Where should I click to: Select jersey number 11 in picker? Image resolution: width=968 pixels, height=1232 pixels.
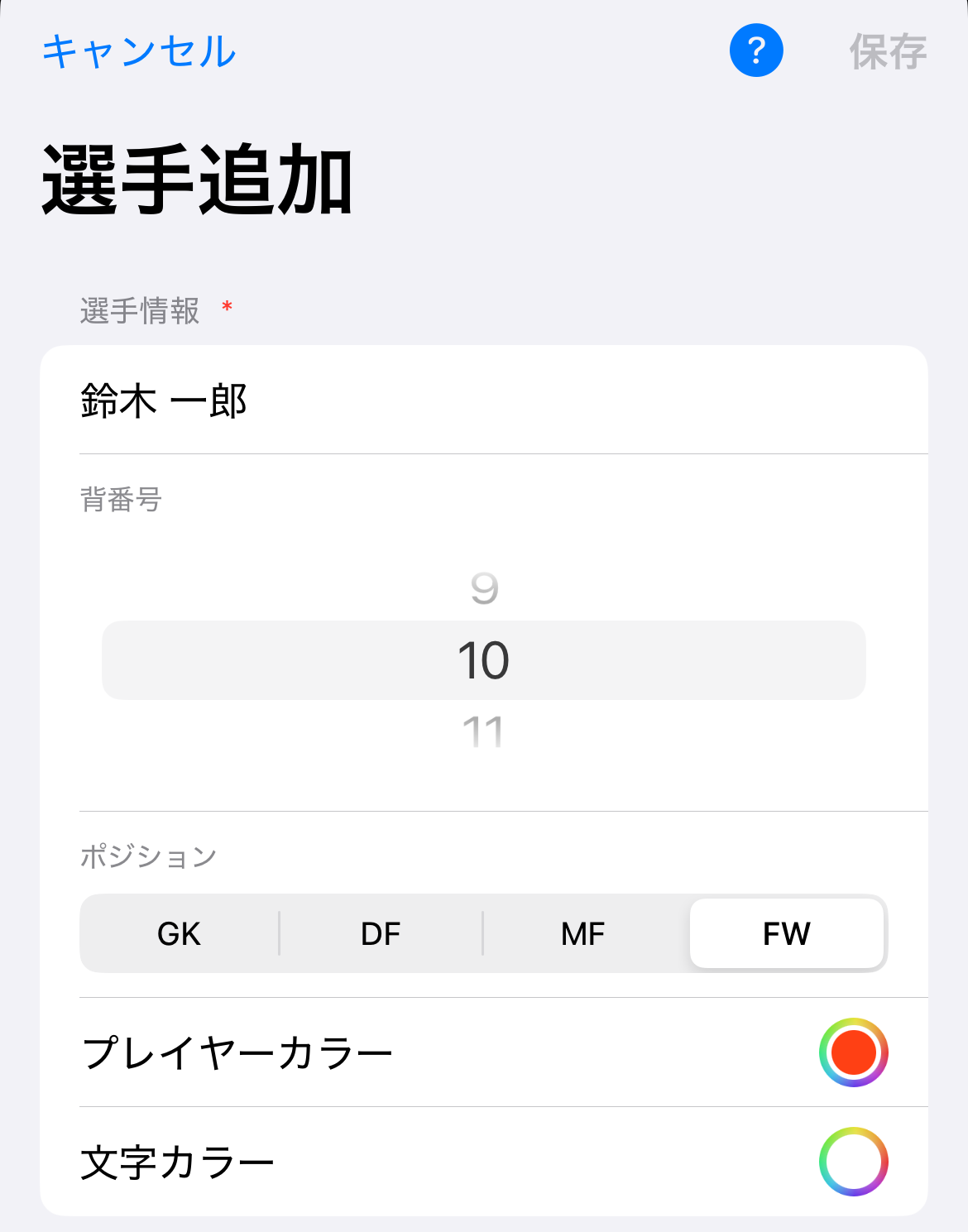click(x=483, y=732)
